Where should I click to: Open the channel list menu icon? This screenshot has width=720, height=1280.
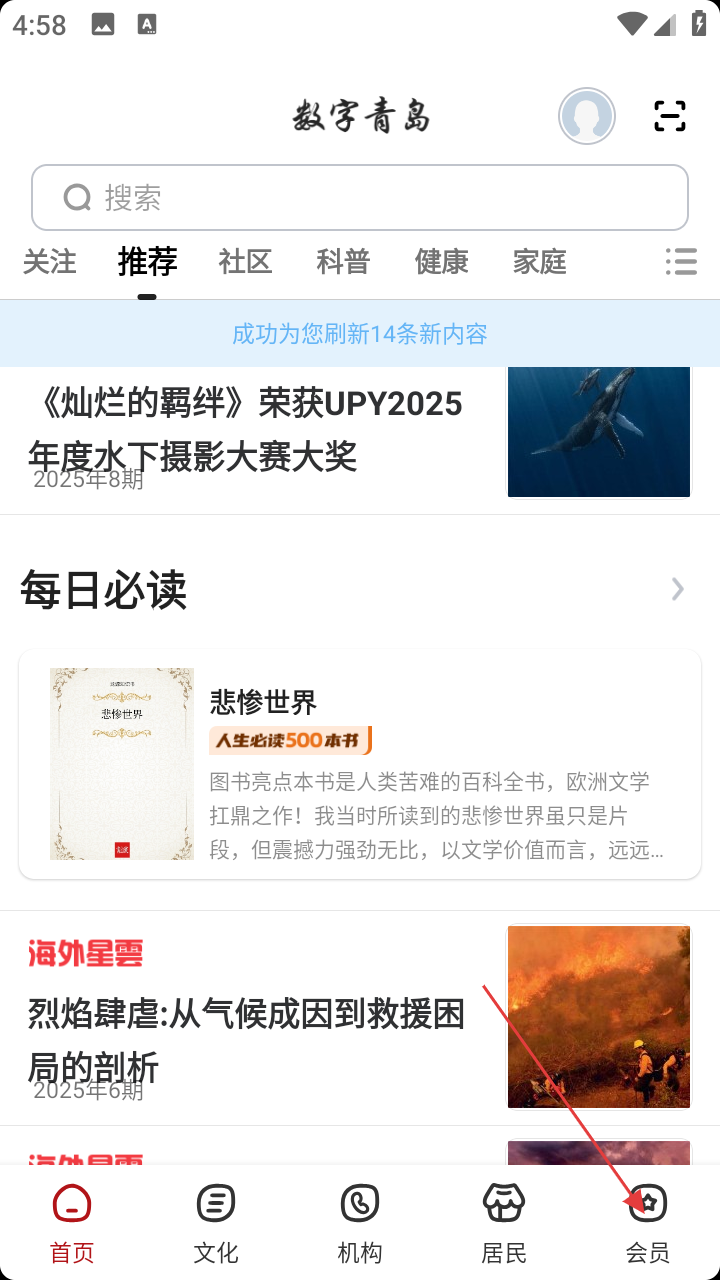click(681, 262)
